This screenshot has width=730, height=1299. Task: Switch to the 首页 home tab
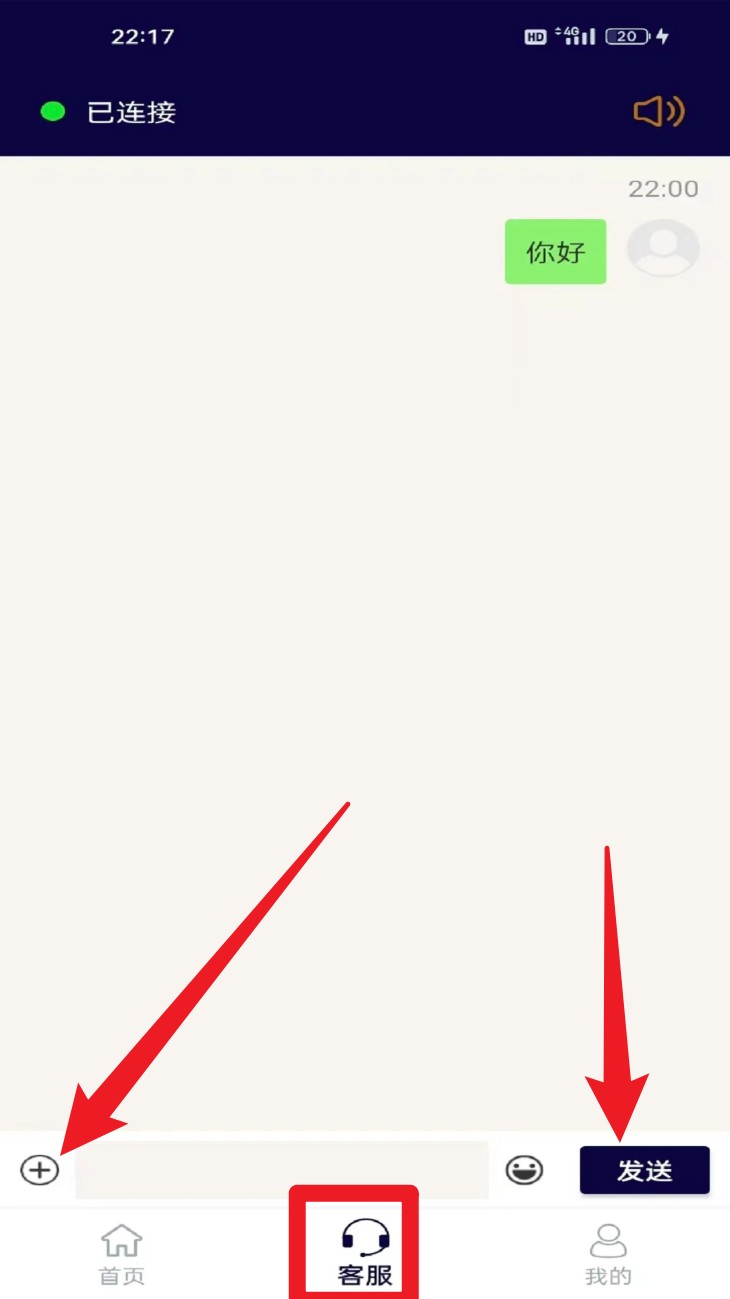[121, 1253]
